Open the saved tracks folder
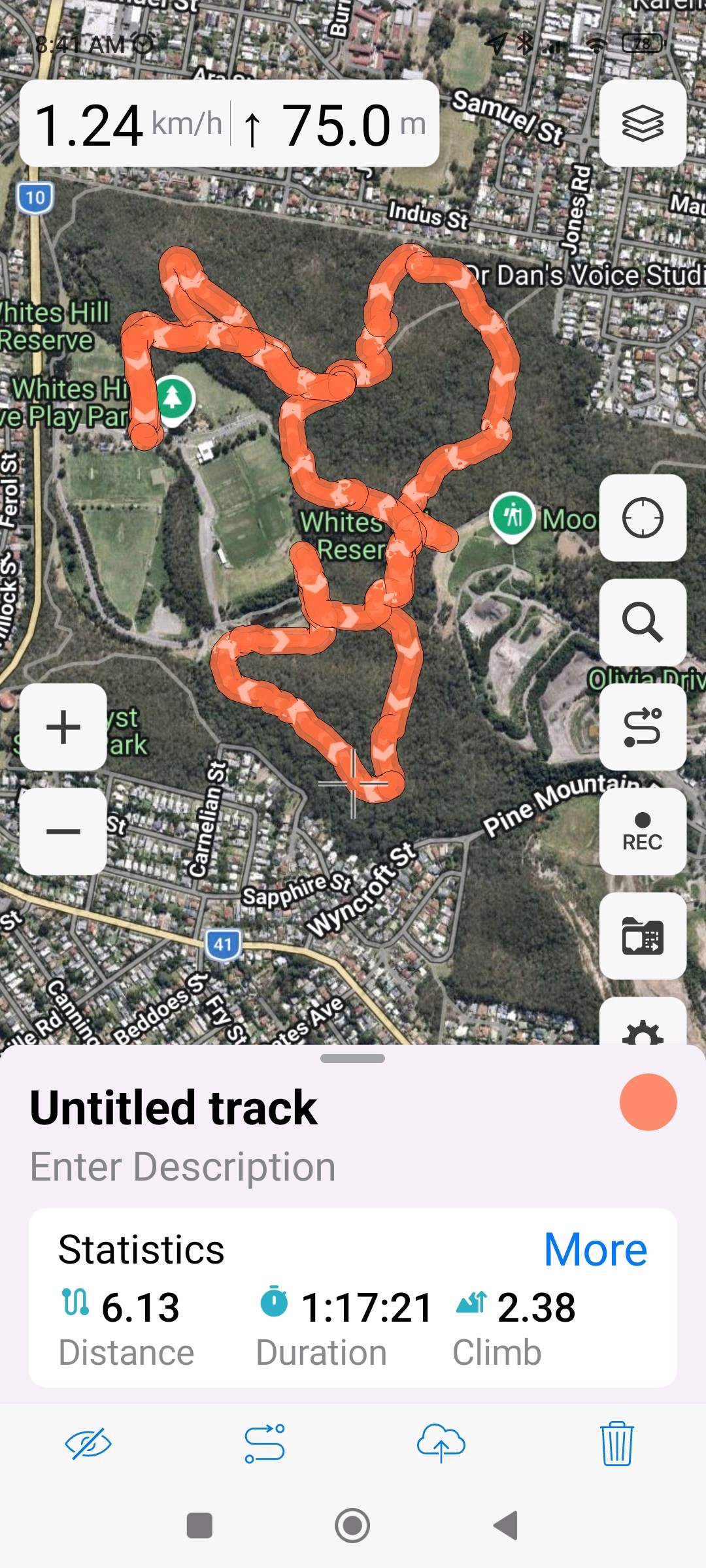 pyautogui.click(x=643, y=936)
